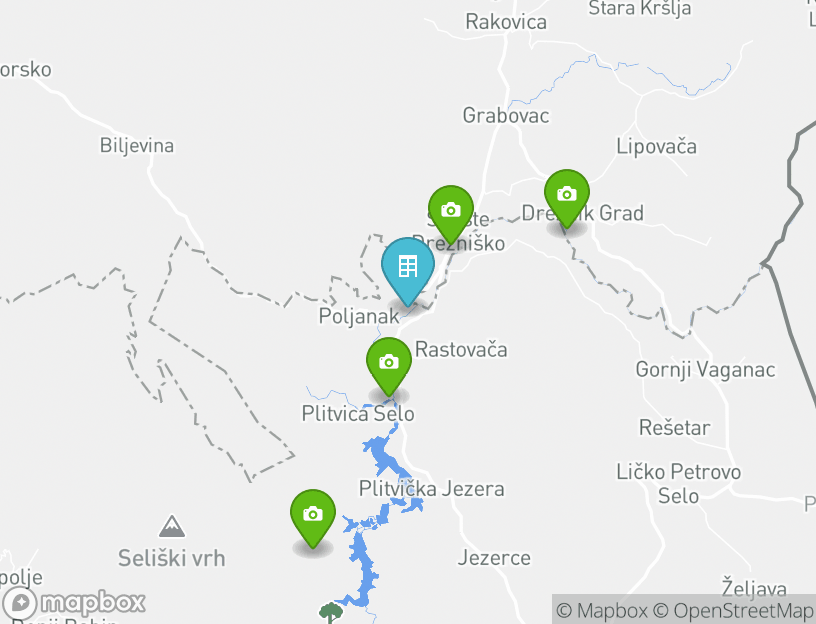Image resolution: width=816 pixels, height=624 pixels.
Task: Select the camera pin near Selište Drežničko
Action: coord(451,211)
